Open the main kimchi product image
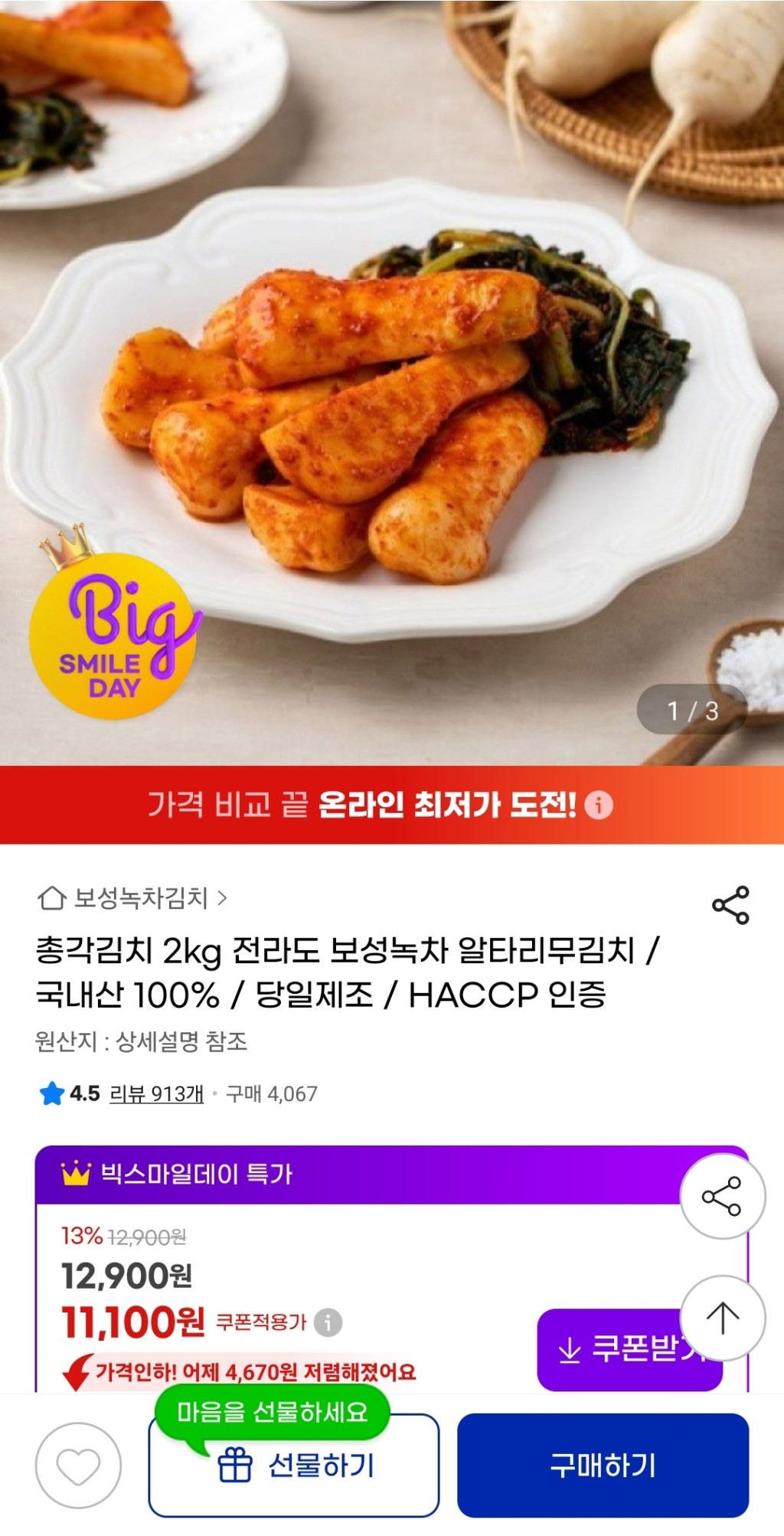 coord(392,383)
